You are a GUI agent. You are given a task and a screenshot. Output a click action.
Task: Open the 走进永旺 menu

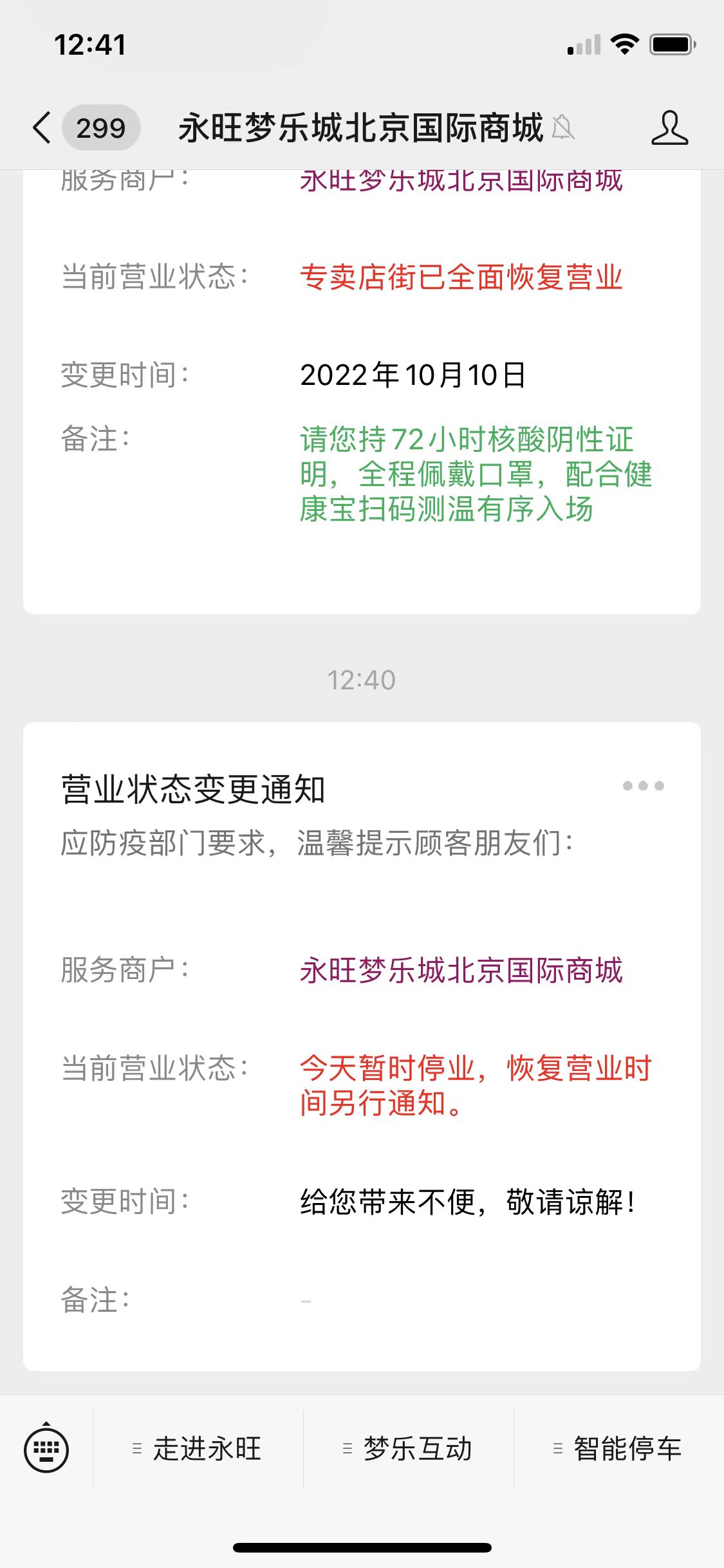pos(198,1449)
